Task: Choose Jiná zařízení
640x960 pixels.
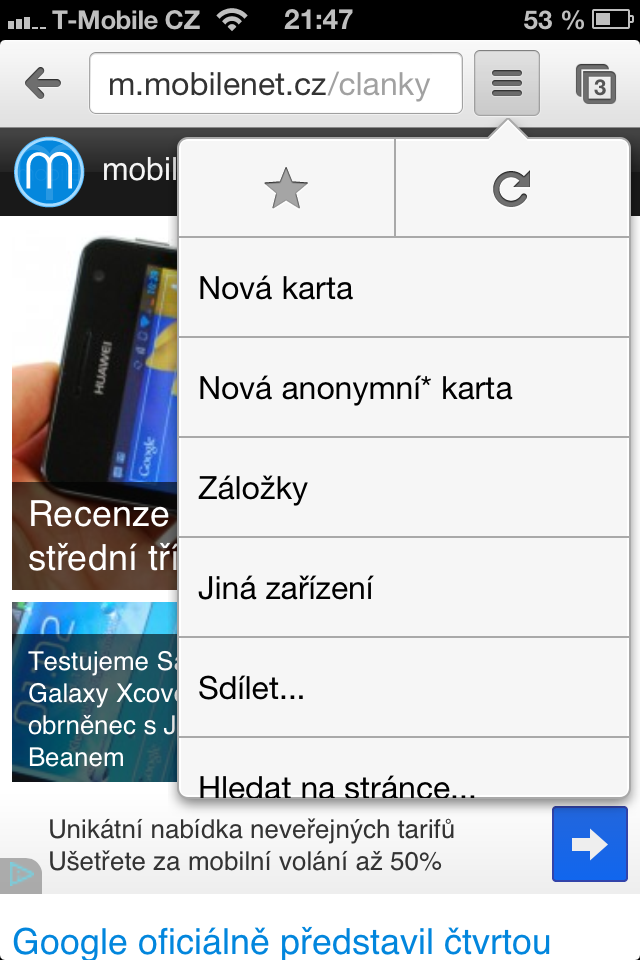Action: (x=404, y=588)
